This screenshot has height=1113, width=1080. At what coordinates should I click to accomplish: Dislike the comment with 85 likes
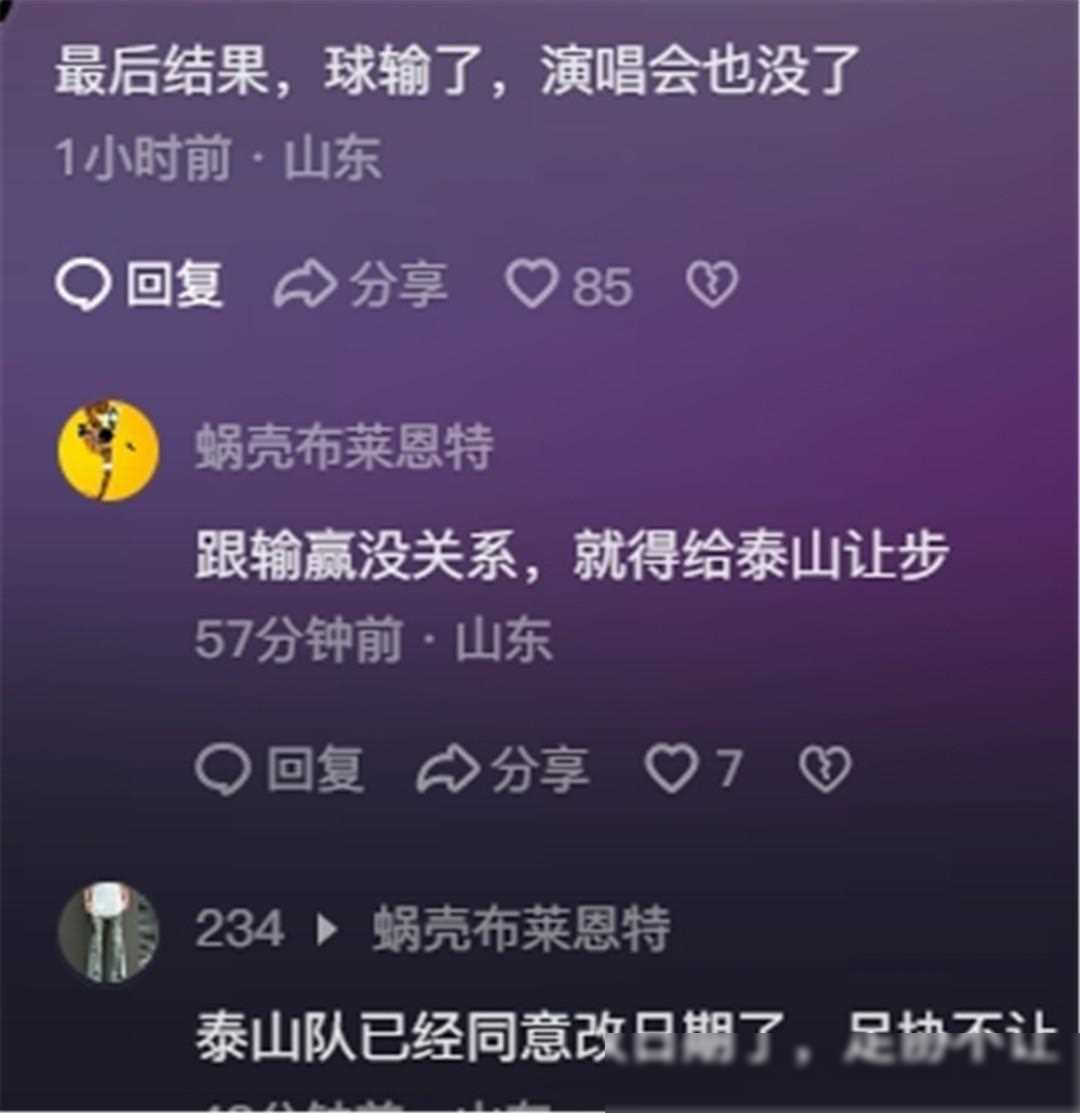(712, 286)
